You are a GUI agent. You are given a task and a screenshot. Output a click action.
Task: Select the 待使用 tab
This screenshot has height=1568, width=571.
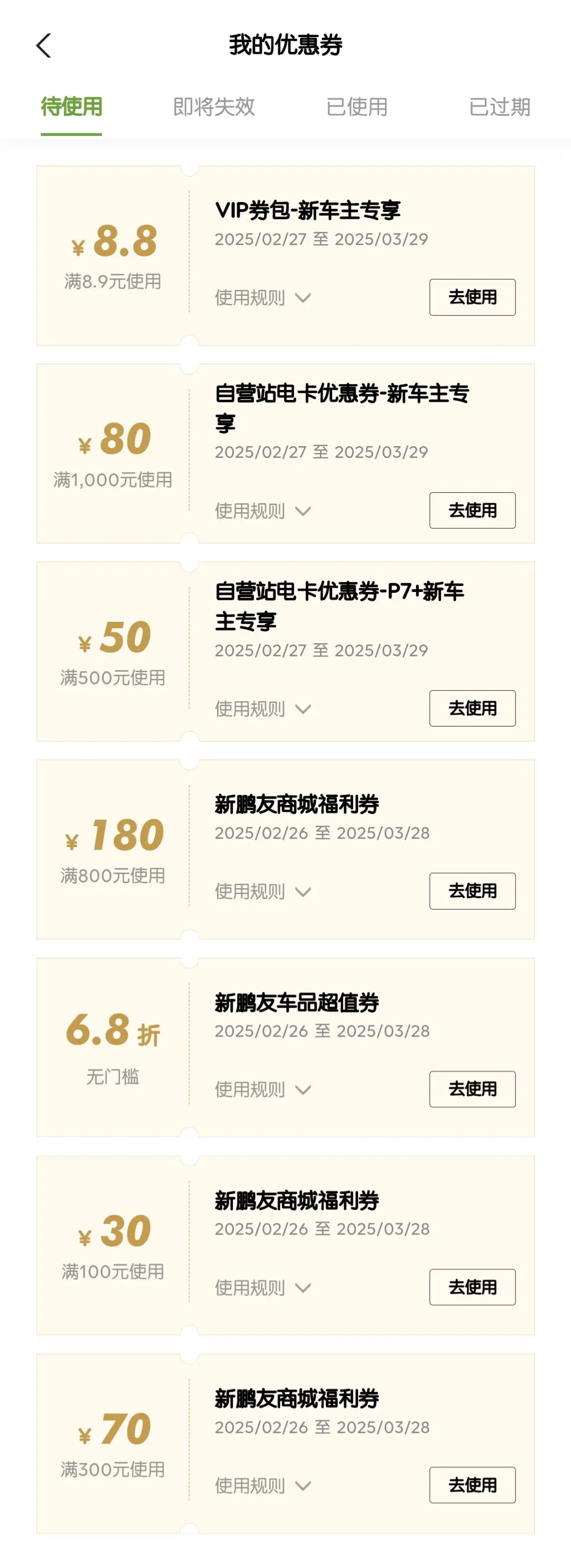pos(71,107)
